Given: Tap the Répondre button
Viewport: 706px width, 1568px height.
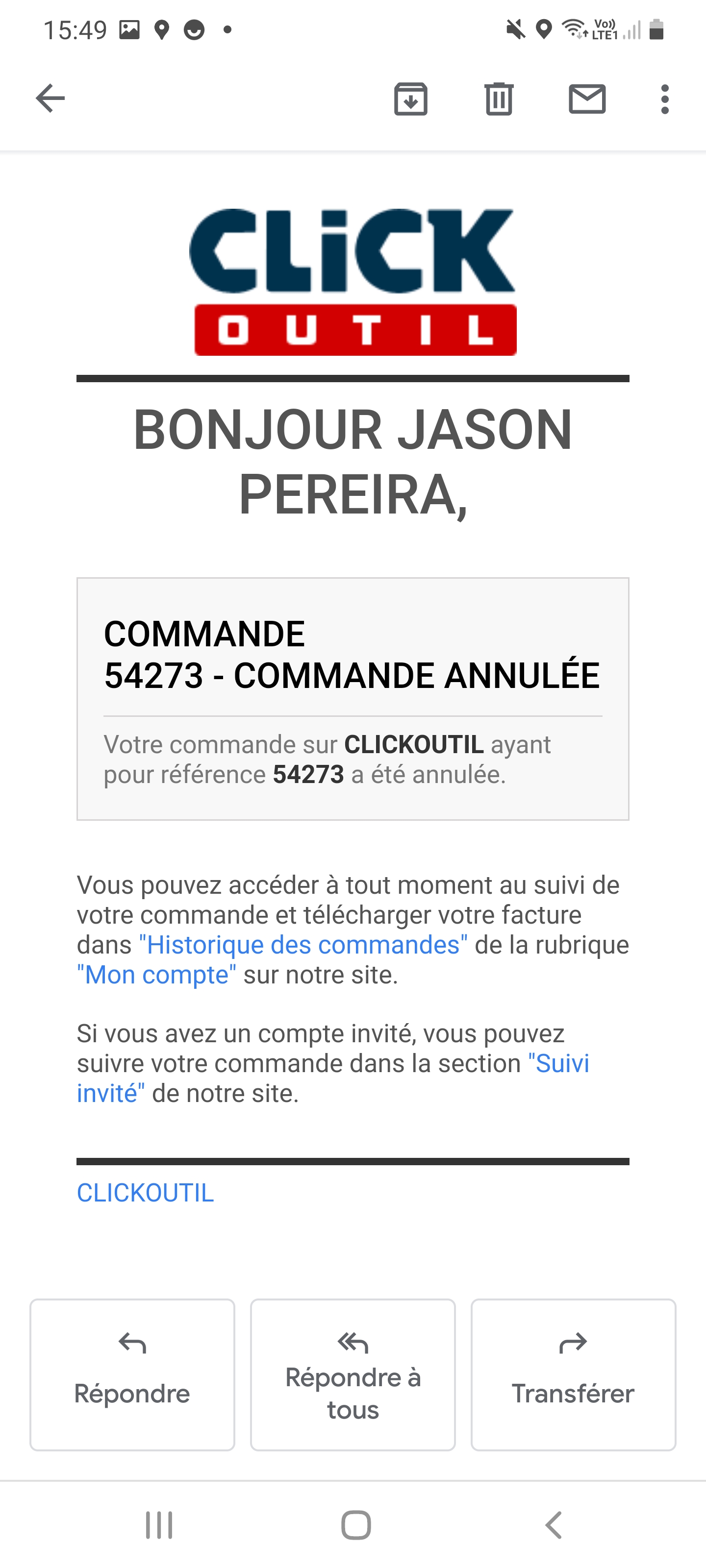Looking at the screenshot, I should click(x=132, y=1374).
